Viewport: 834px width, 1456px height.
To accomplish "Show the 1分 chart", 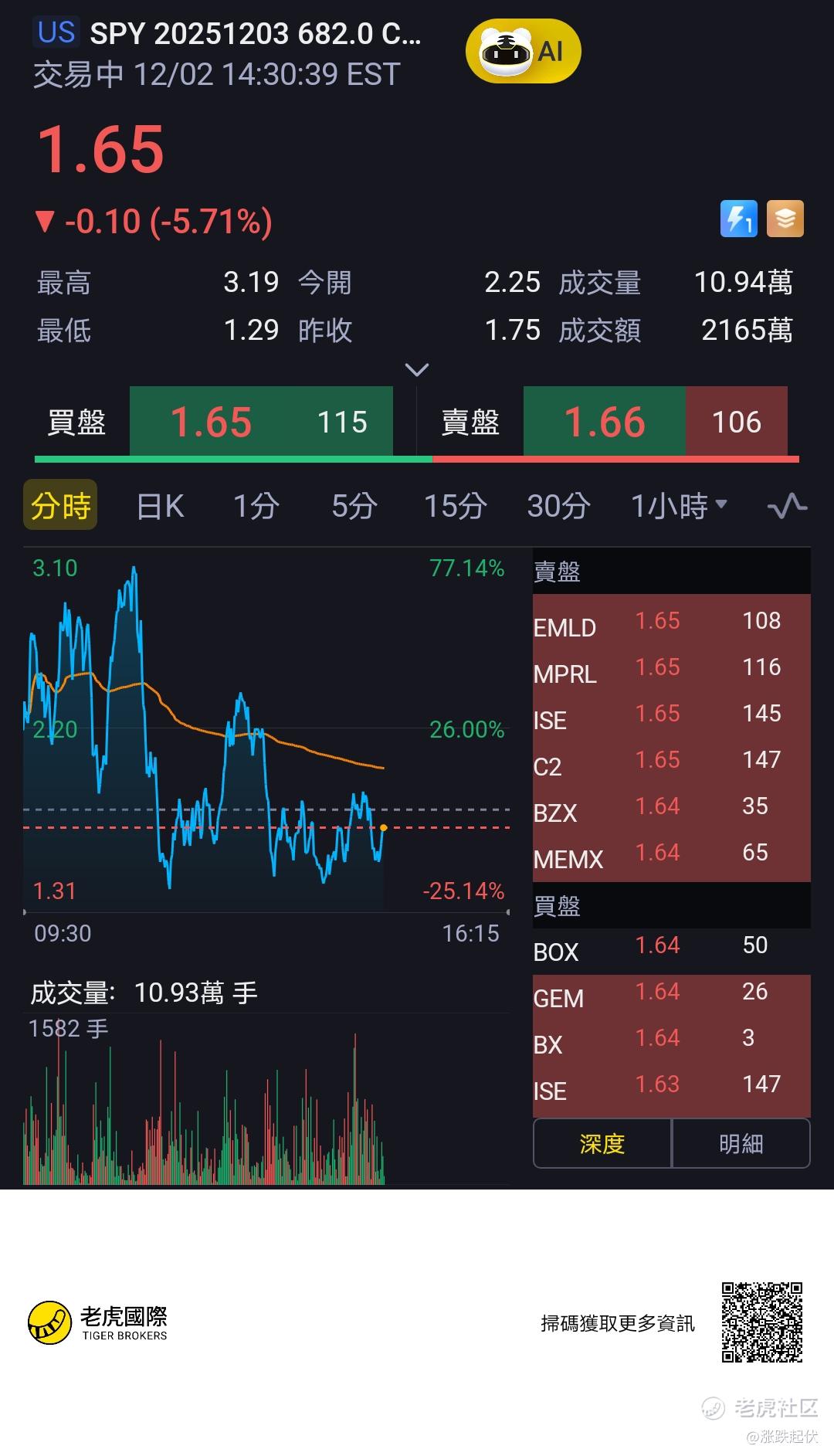I will pos(256,506).
